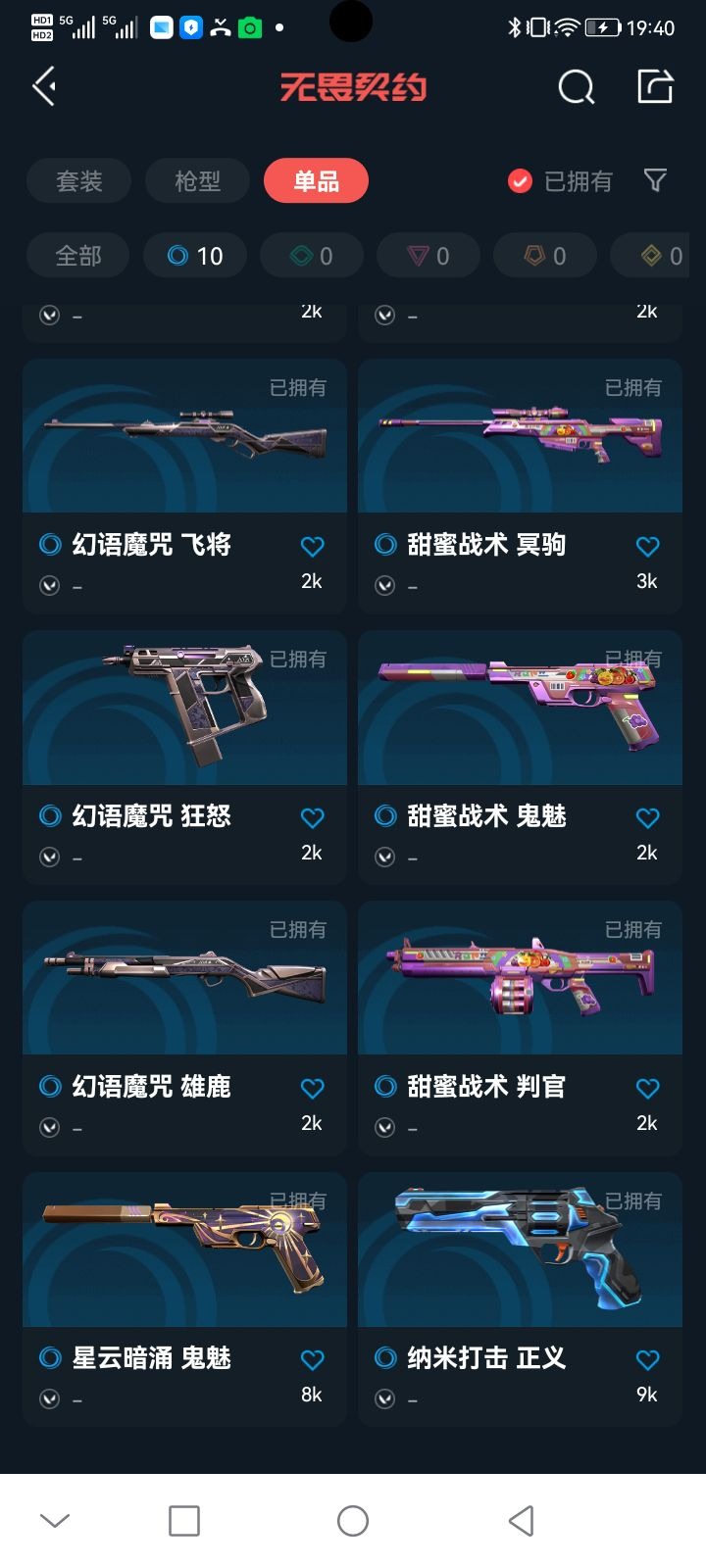Favorite the 纳米打击 正义 skin
706x1568 pixels.
click(x=647, y=1359)
